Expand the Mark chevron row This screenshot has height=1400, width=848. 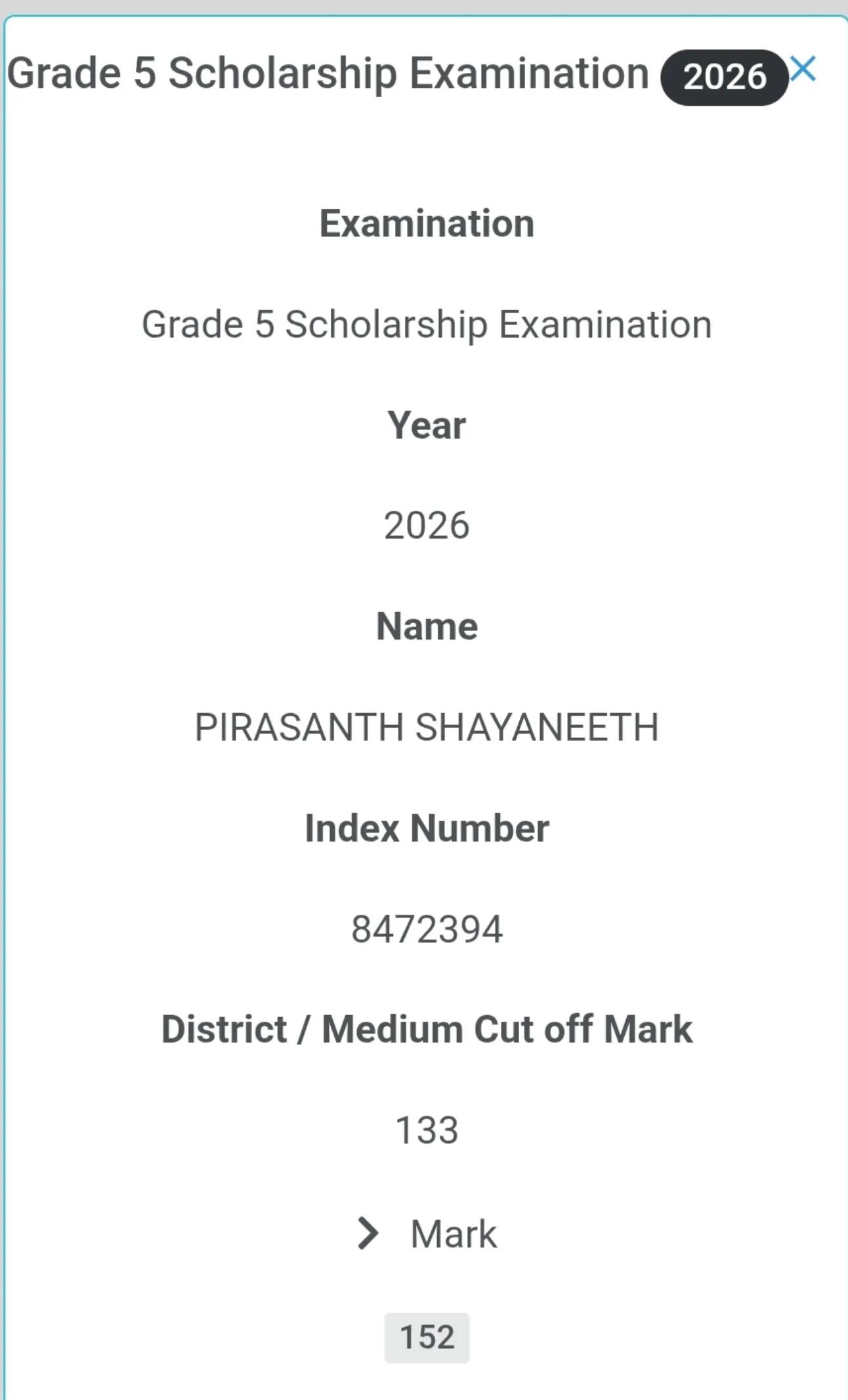(x=427, y=1233)
